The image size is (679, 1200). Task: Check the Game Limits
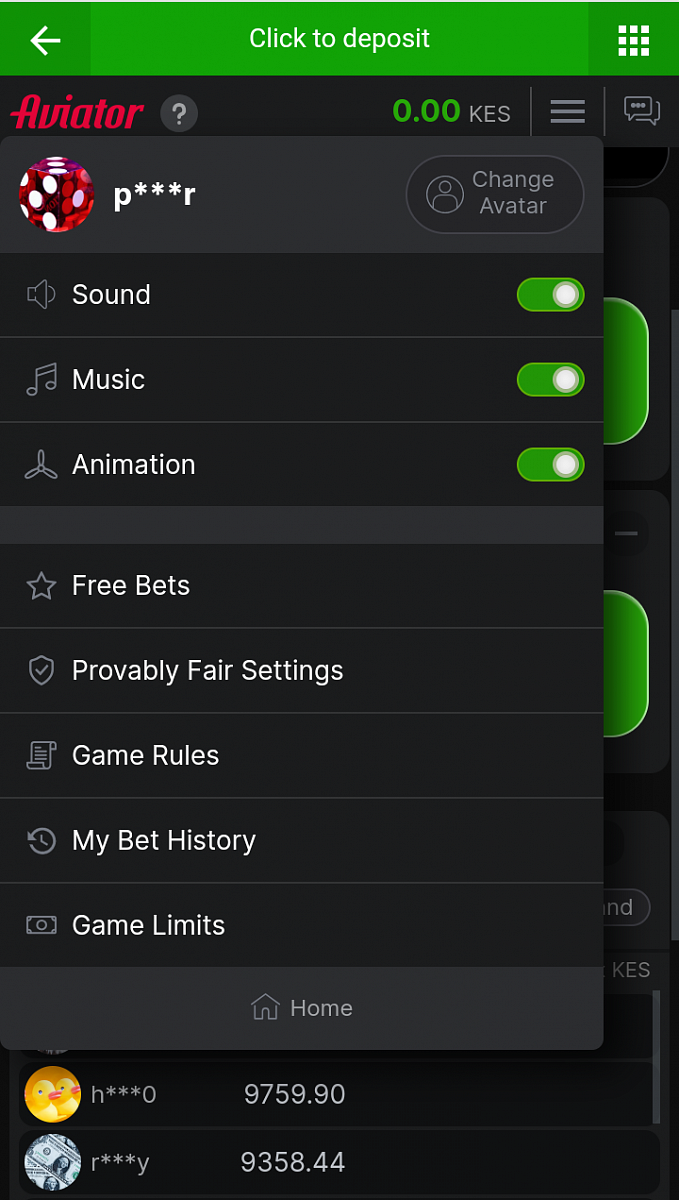[x=148, y=926]
